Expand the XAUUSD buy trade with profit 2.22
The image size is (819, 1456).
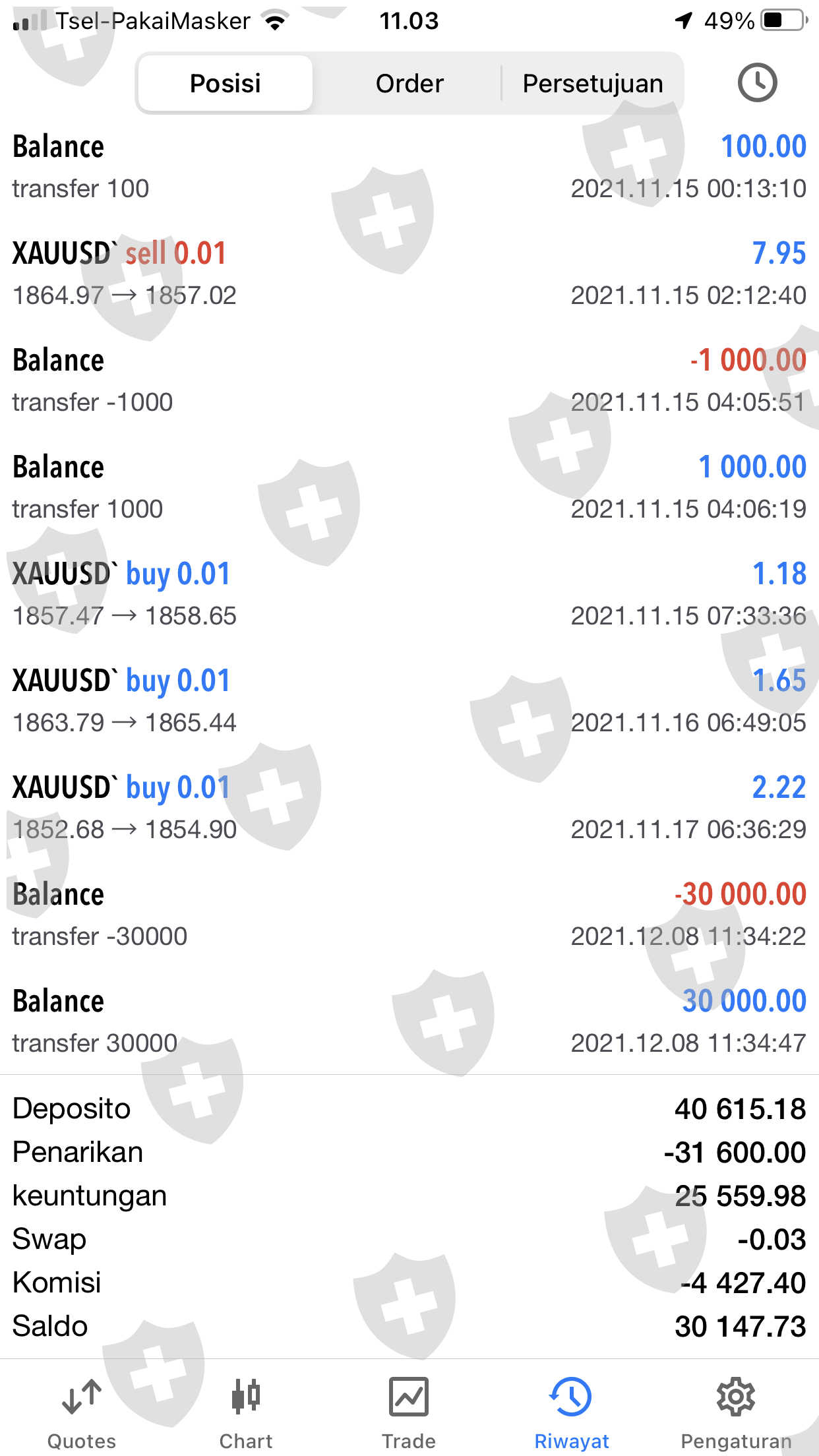(x=409, y=808)
